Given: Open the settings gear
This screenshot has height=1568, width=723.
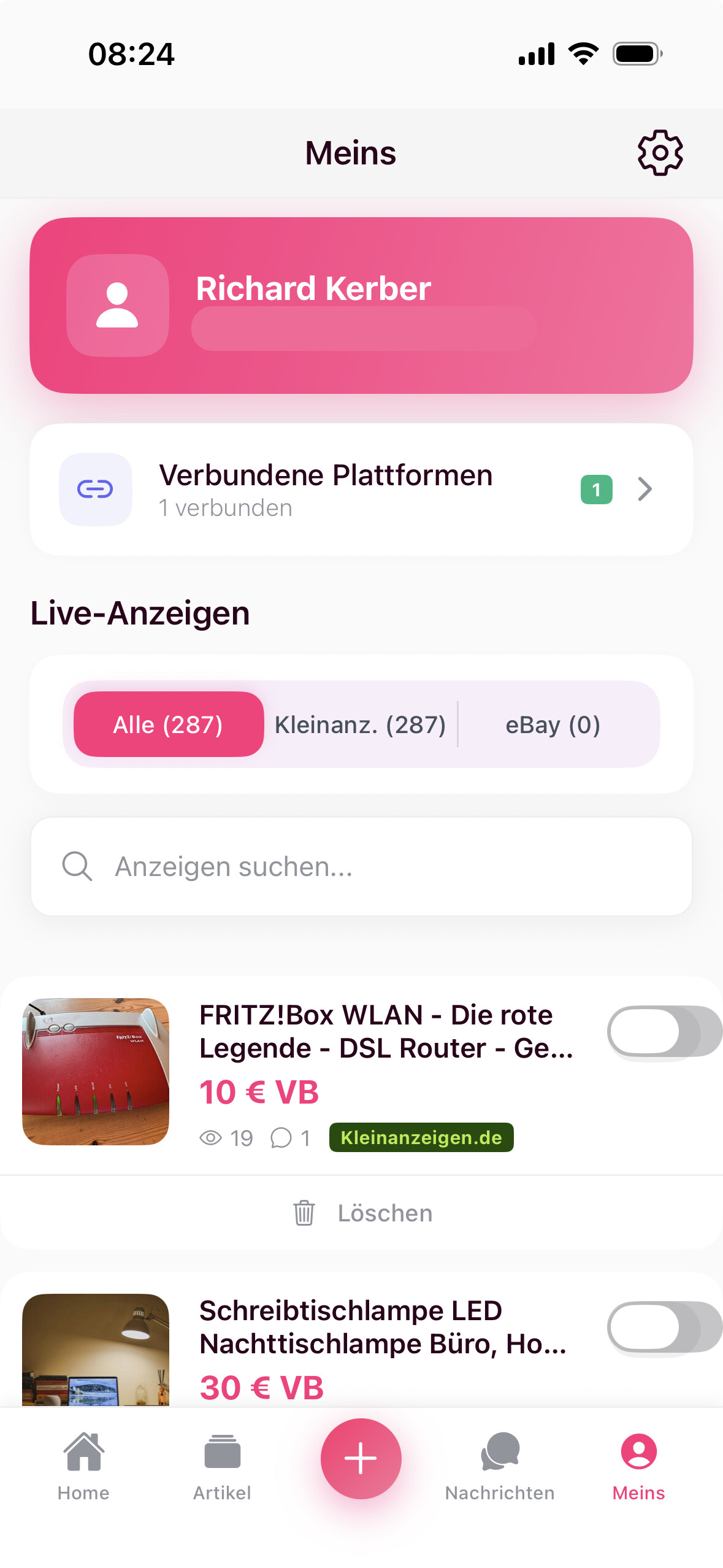Looking at the screenshot, I should (660, 153).
